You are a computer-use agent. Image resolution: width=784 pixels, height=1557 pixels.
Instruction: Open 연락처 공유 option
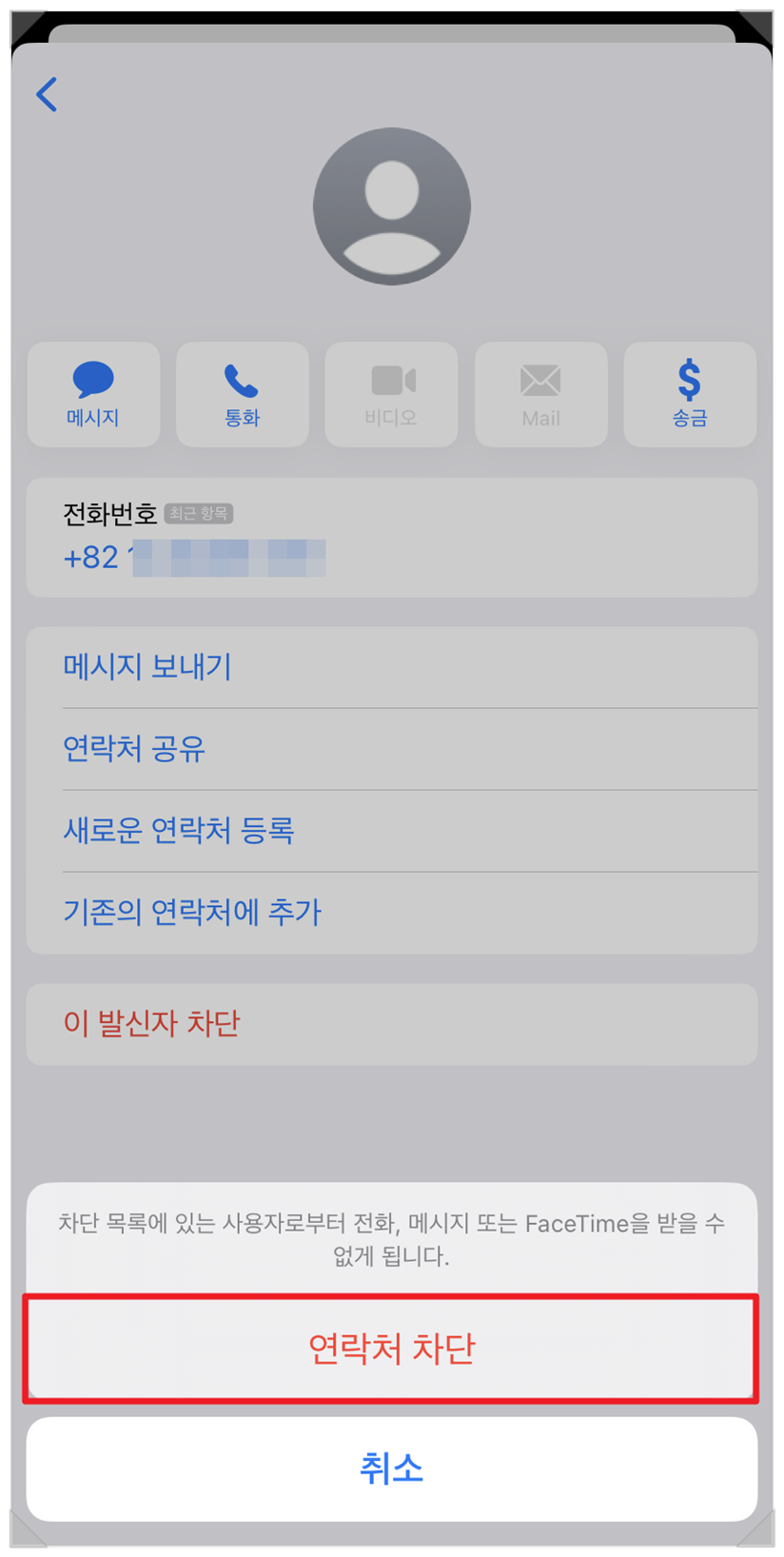pyautogui.click(x=391, y=749)
